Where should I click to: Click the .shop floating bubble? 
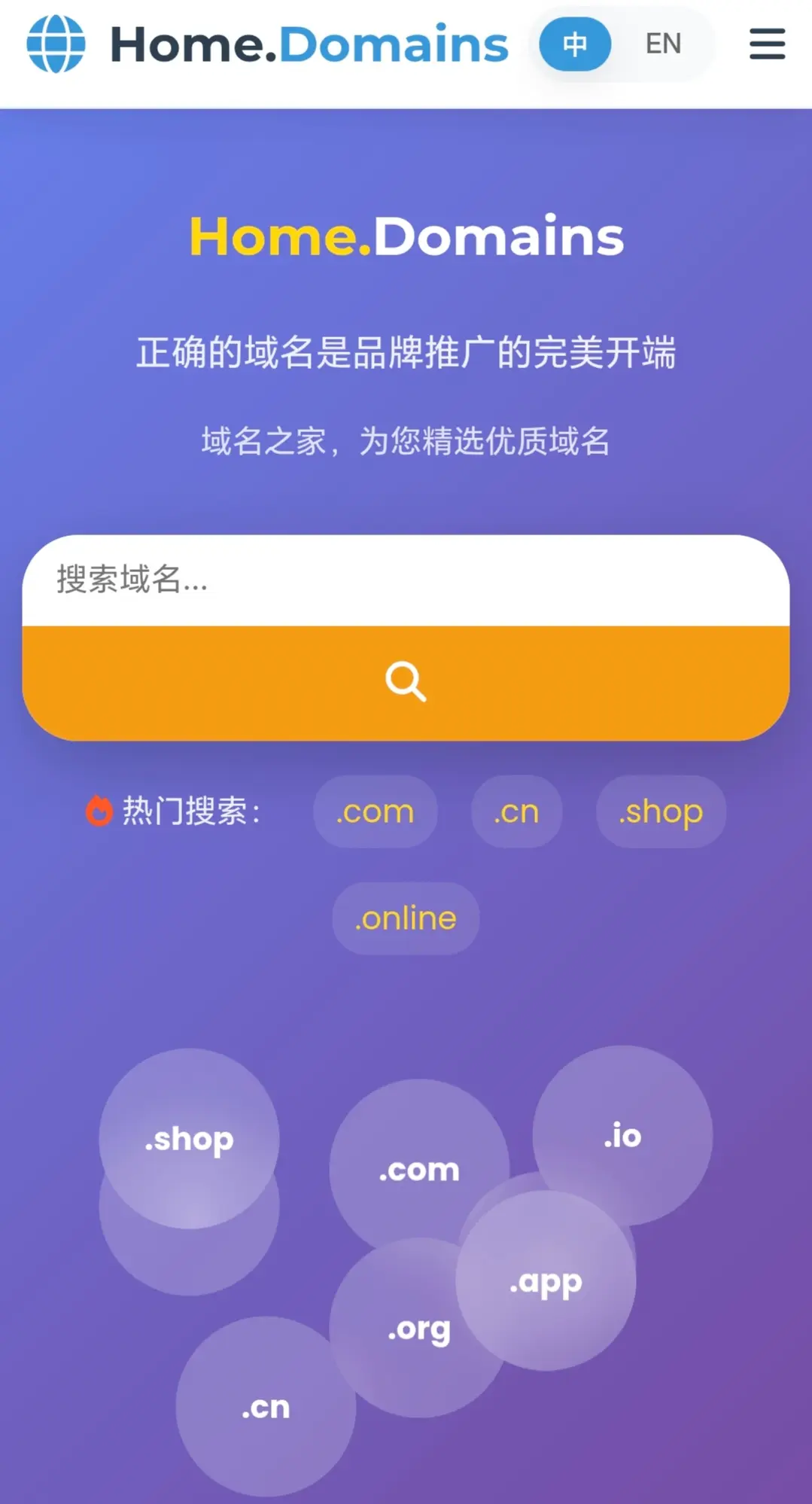(188, 1139)
